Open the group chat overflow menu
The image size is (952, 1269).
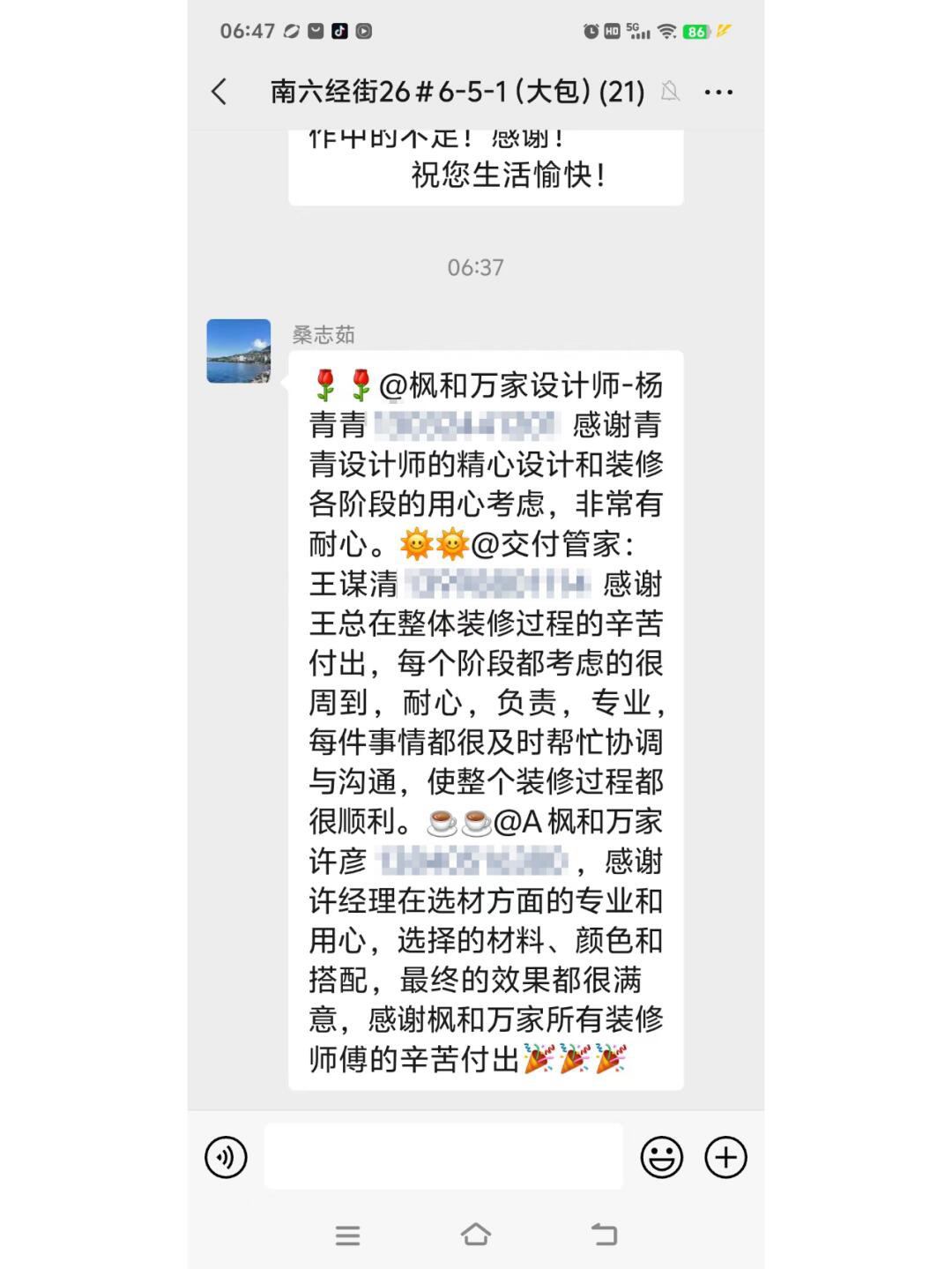point(718,92)
